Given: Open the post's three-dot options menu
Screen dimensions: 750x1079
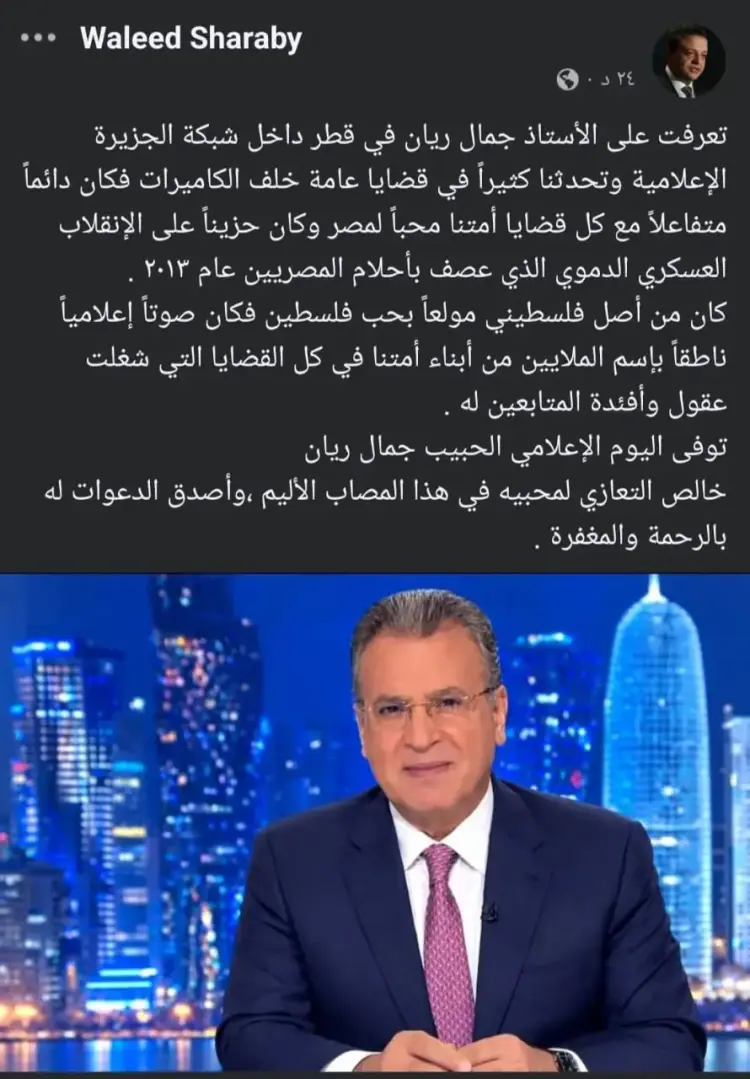Looking at the screenshot, I should pos(38,39).
